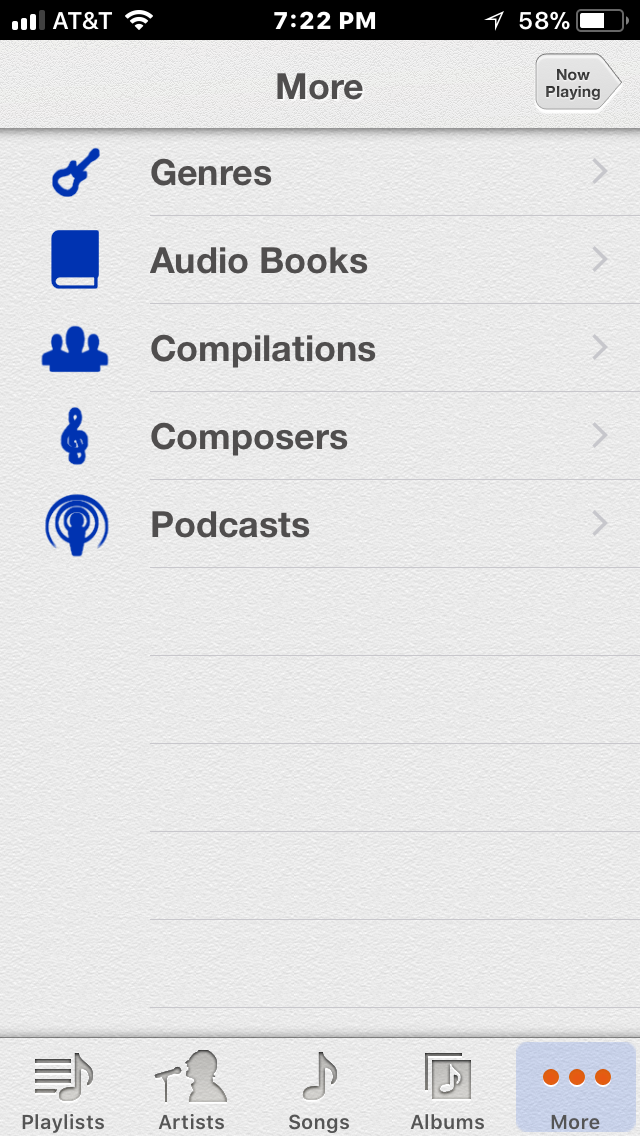Show the Songs tab
This screenshot has height=1136, width=640.
pyautogui.click(x=319, y=1091)
